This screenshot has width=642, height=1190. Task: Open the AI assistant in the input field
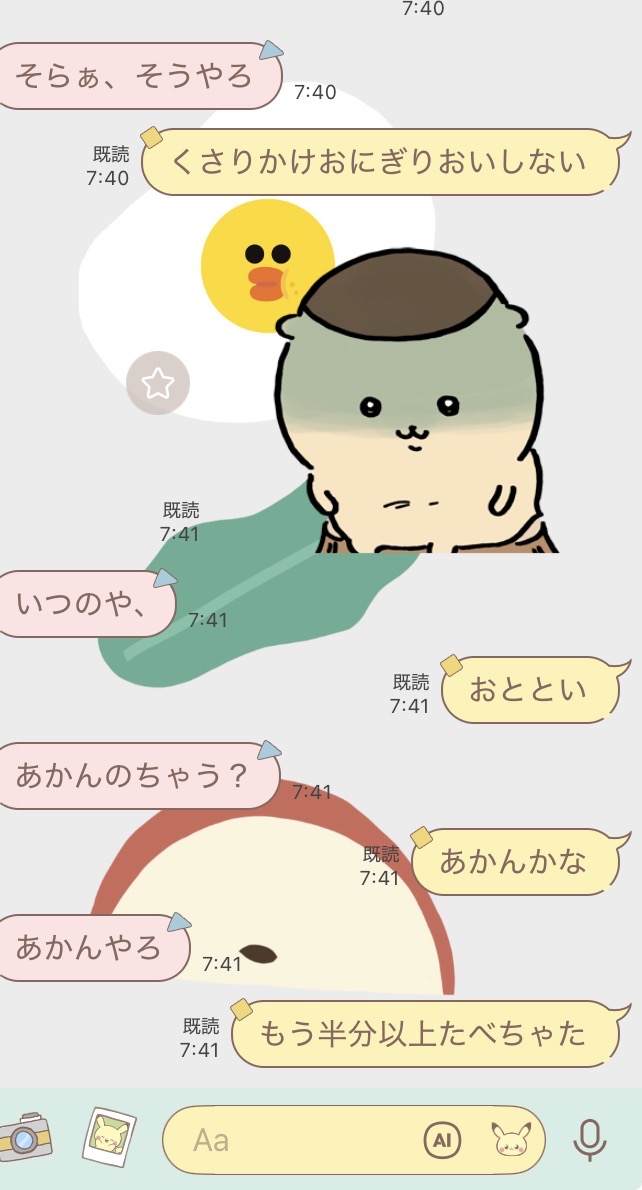(x=442, y=1140)
